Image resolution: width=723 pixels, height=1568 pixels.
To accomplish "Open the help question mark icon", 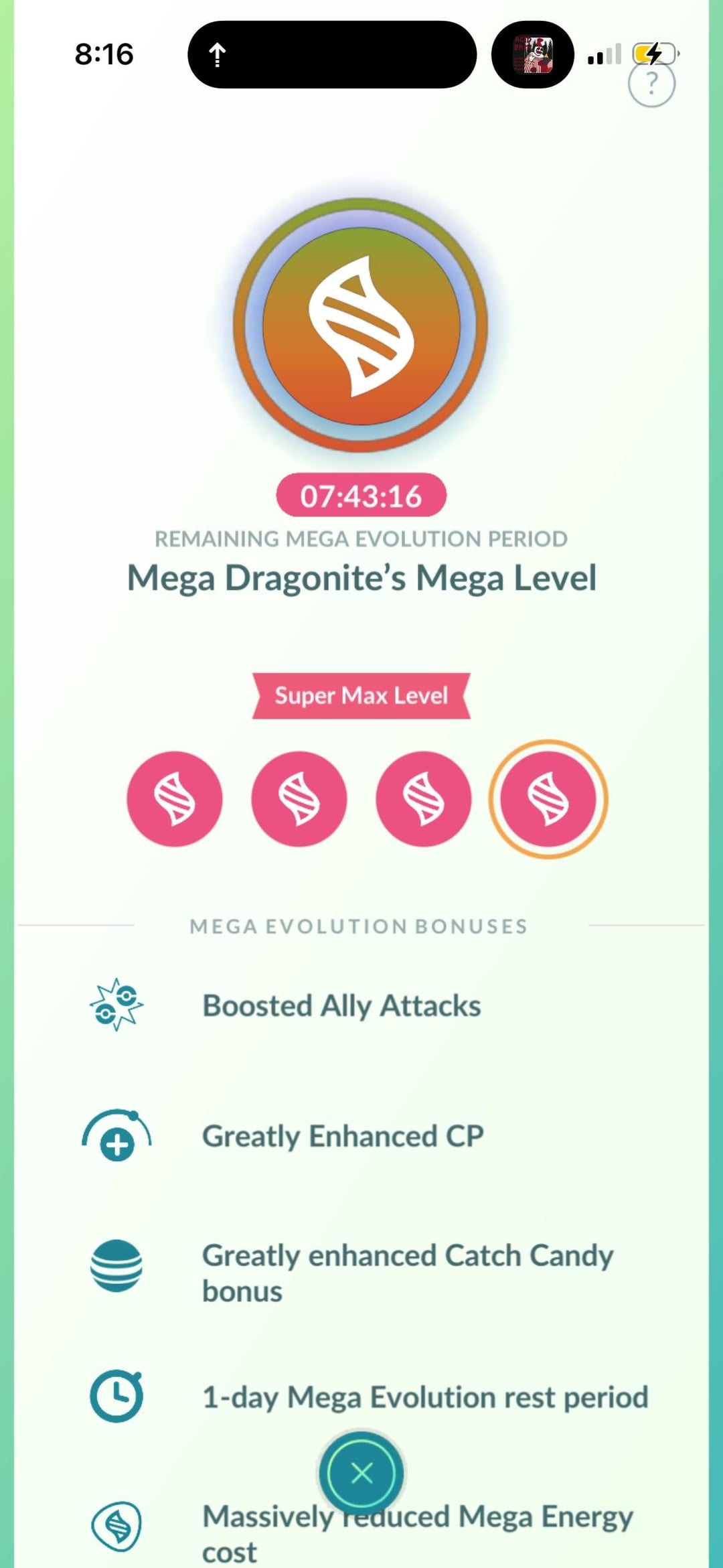I will click(x=651, y=84).
